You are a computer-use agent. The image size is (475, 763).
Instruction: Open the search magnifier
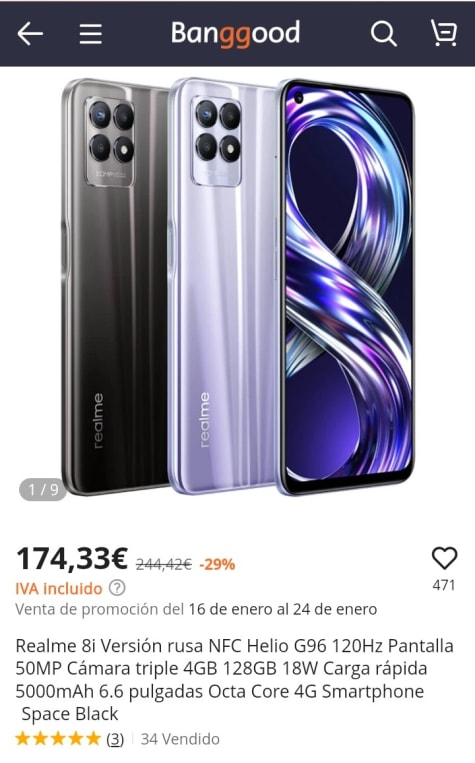coord(384,34)
